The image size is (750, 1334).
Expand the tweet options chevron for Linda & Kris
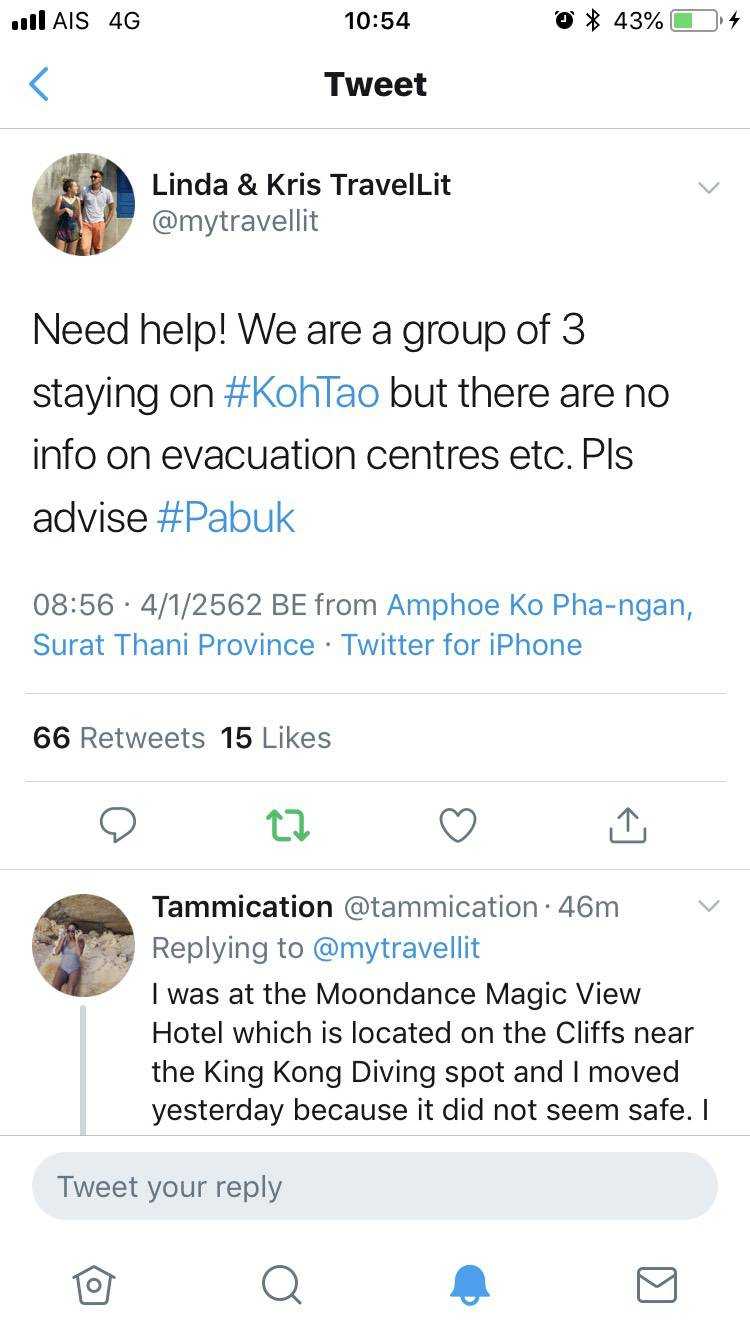tap(708, 187)
